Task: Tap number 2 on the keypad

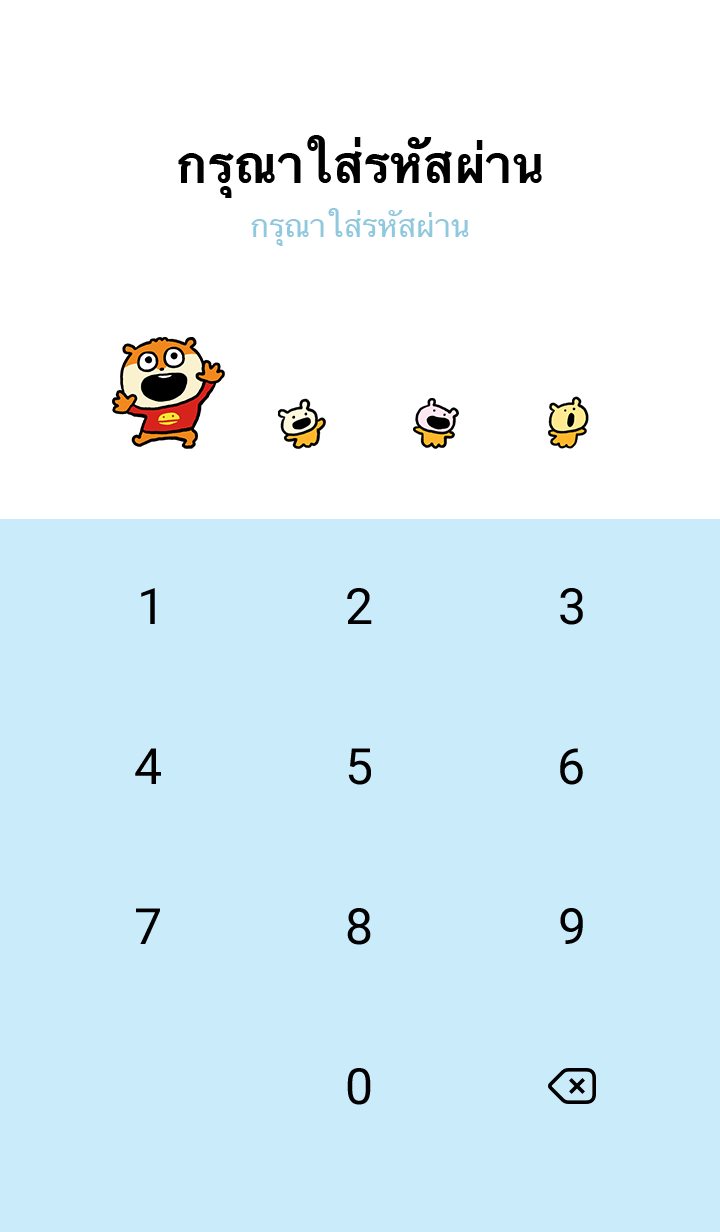Action: [359, 607]
